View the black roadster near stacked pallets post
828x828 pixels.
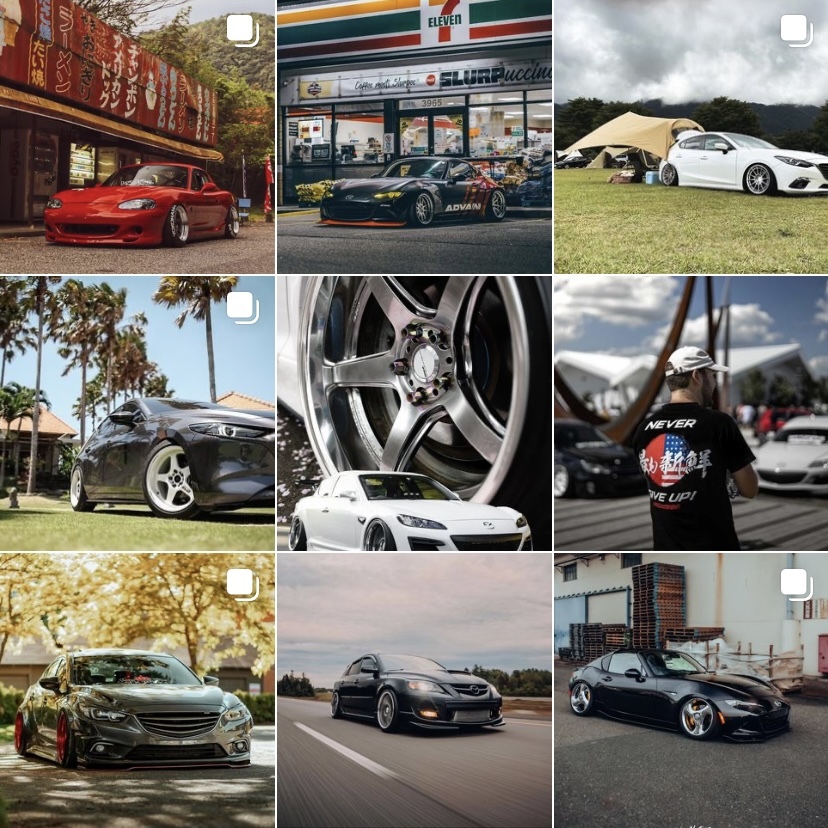[691, 691]
